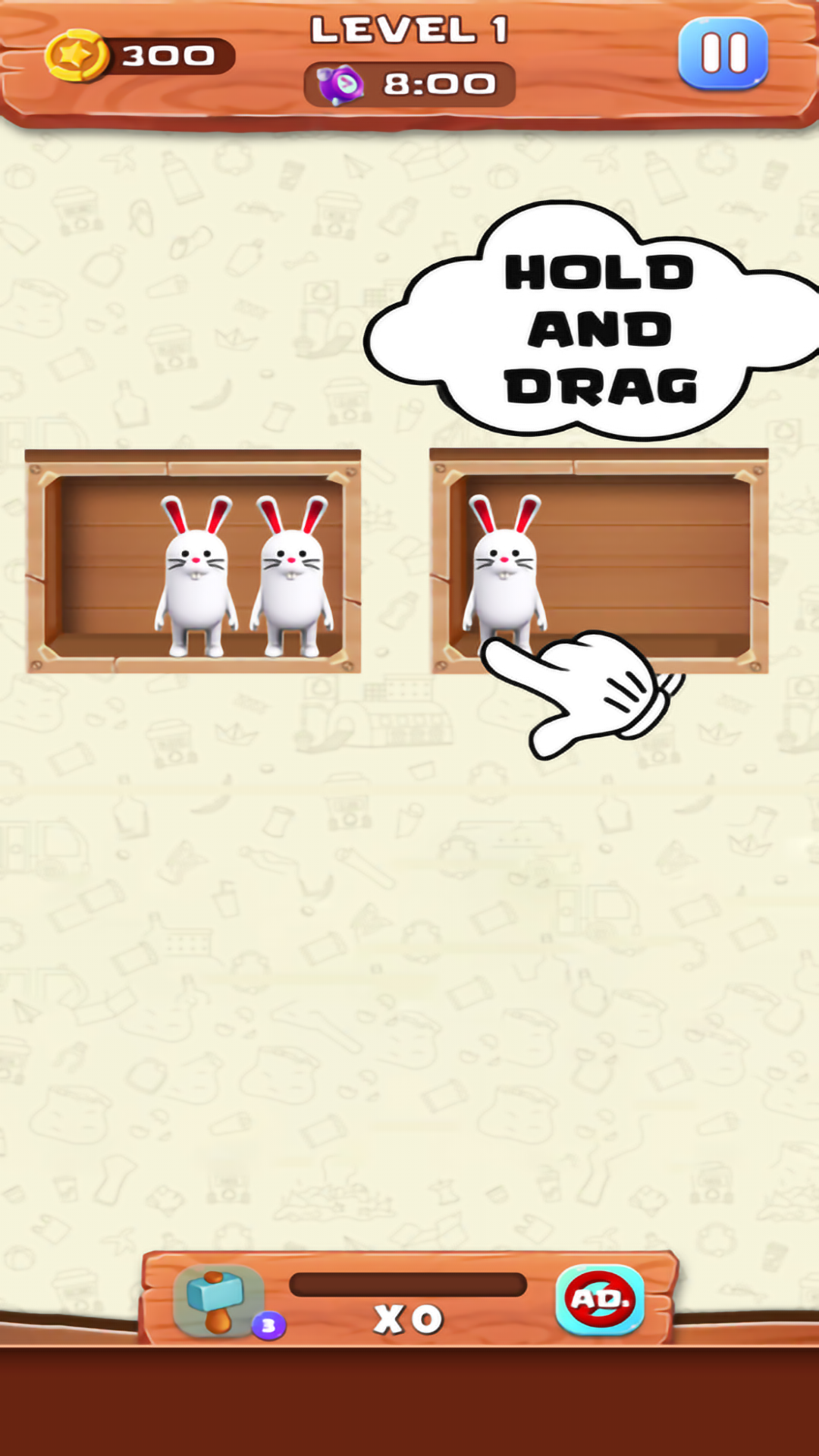This screenshot has width=819, height=1456.
Task: Pause the game
Action: 723,53
